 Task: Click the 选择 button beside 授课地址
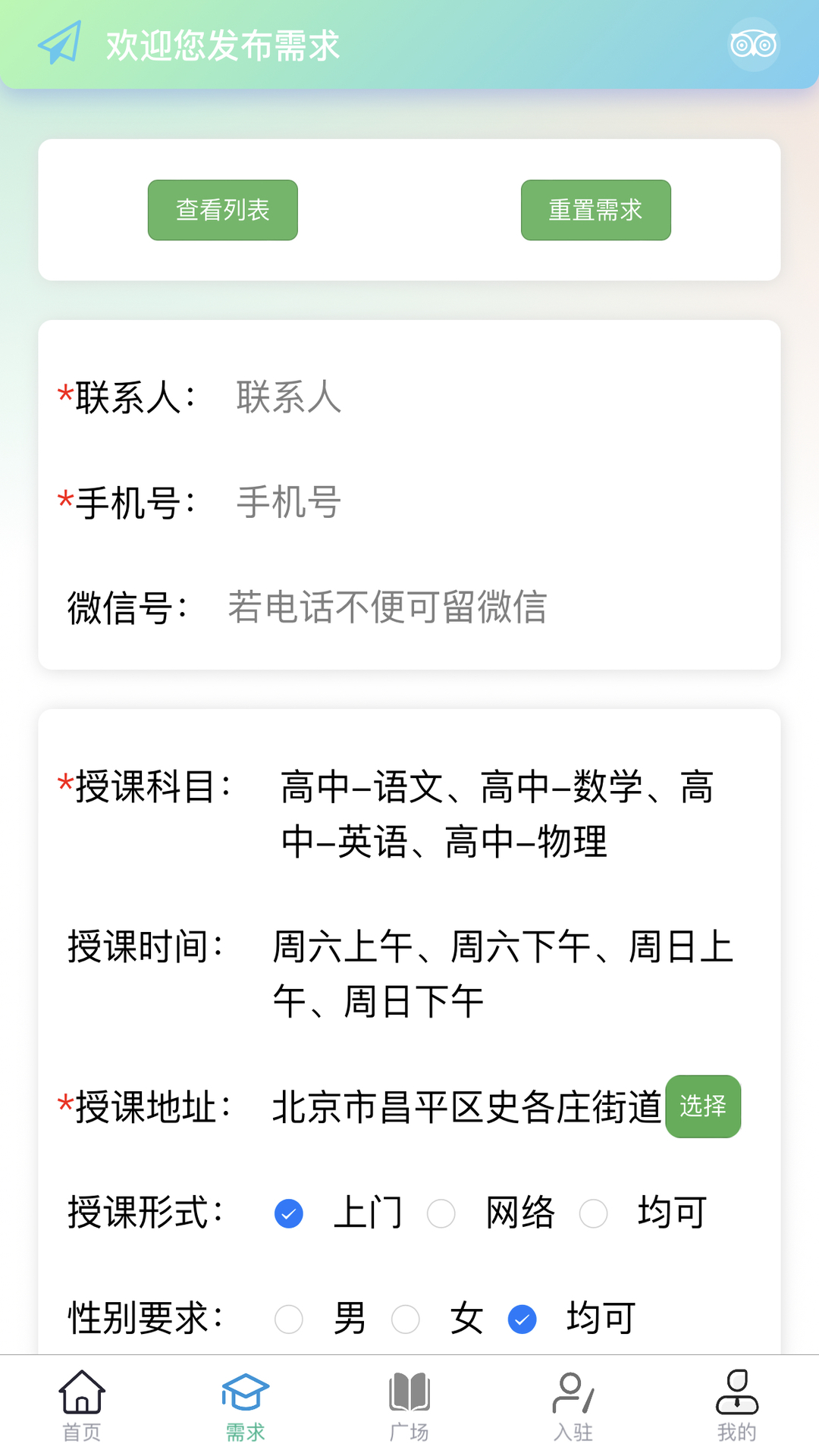point(703,1106)
